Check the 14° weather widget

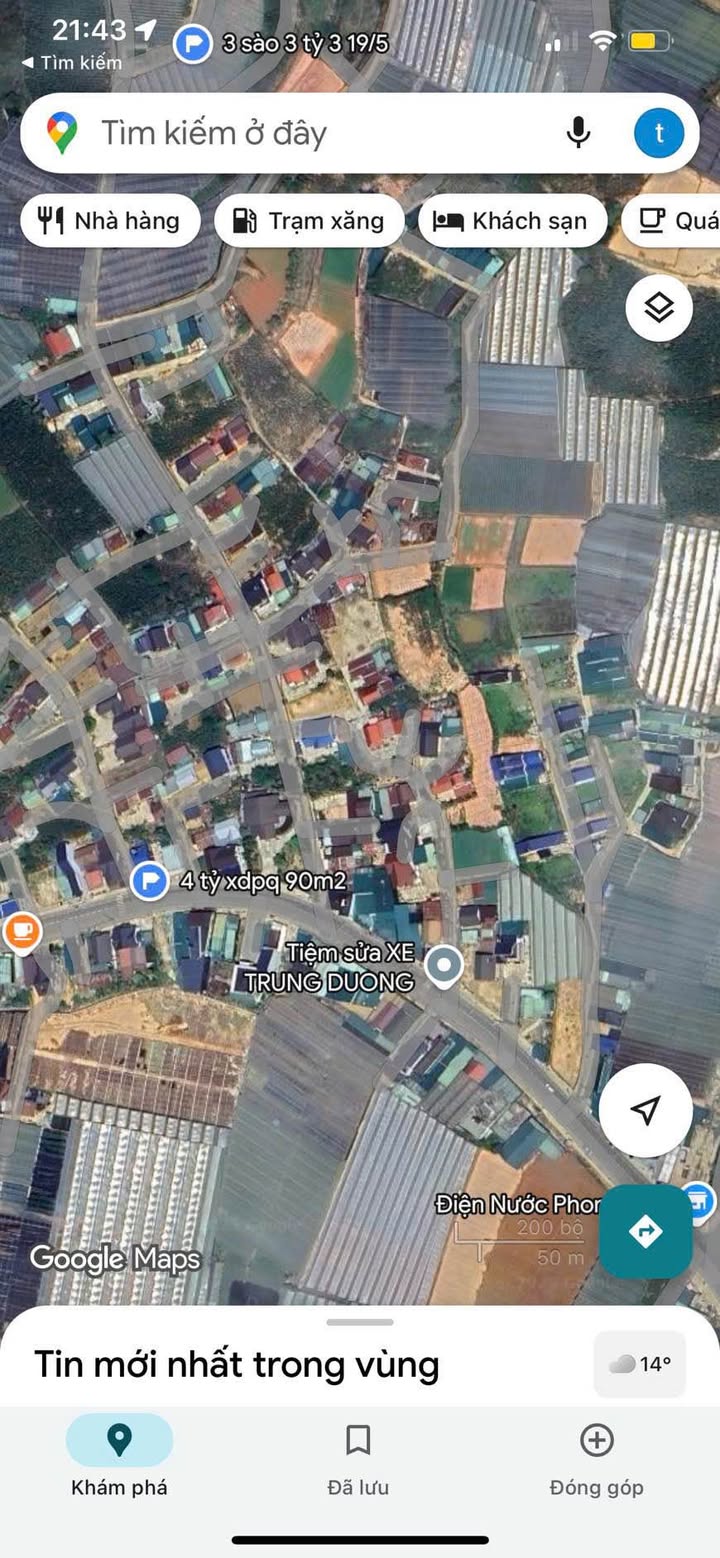(x=640, y=1364)
